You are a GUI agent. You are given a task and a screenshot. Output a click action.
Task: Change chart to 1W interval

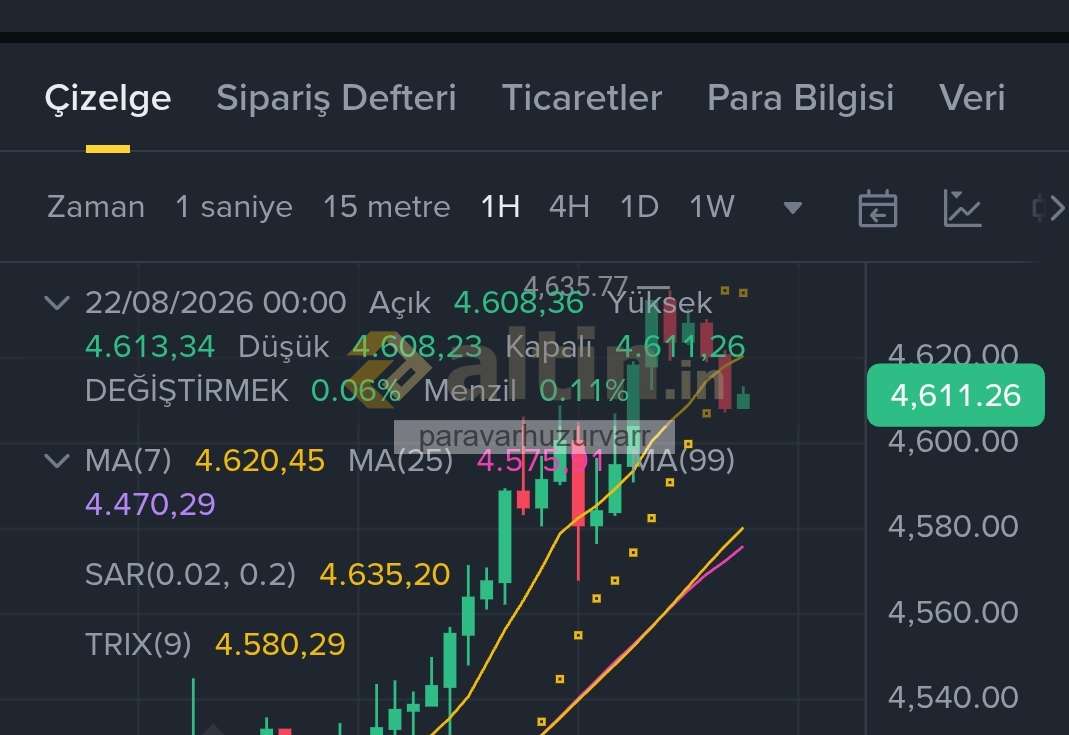712,207
